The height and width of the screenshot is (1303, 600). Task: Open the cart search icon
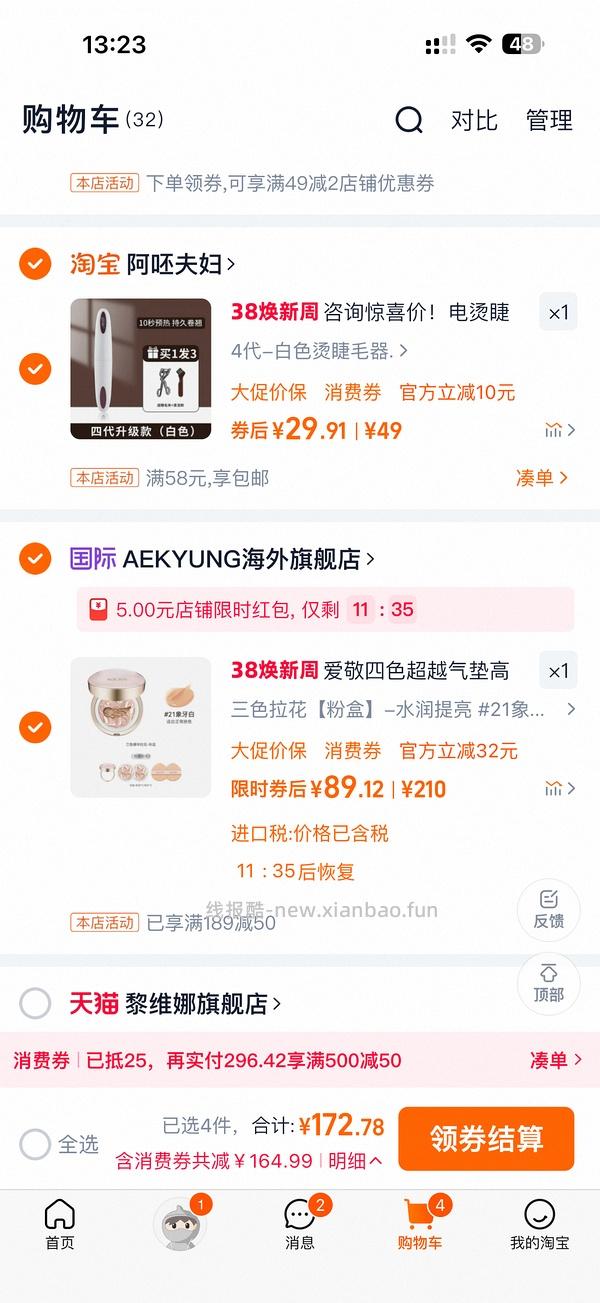point(409,121)
